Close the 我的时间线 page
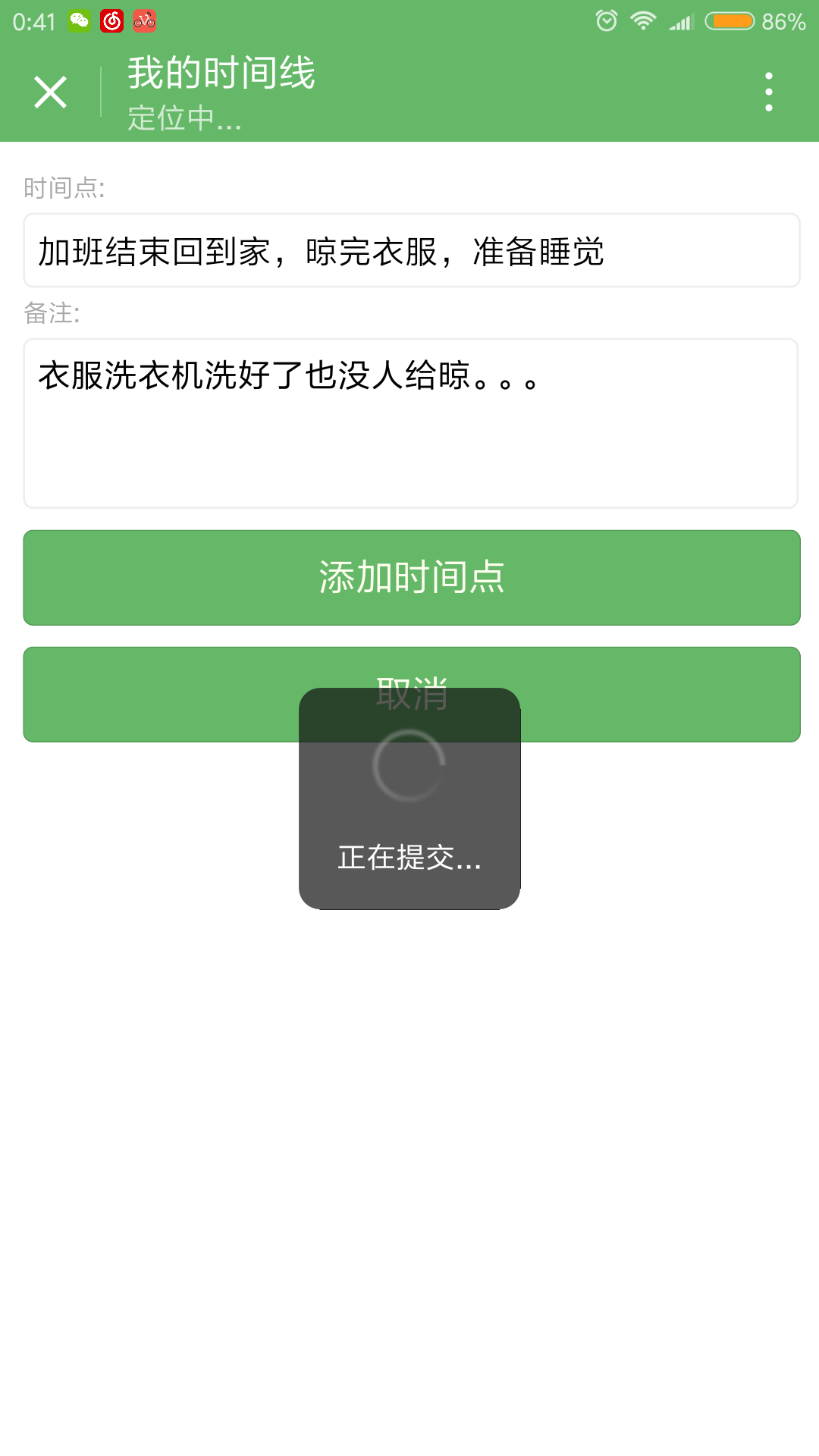The width and height of the screenshot is (819, 1456). pos(51,93)
